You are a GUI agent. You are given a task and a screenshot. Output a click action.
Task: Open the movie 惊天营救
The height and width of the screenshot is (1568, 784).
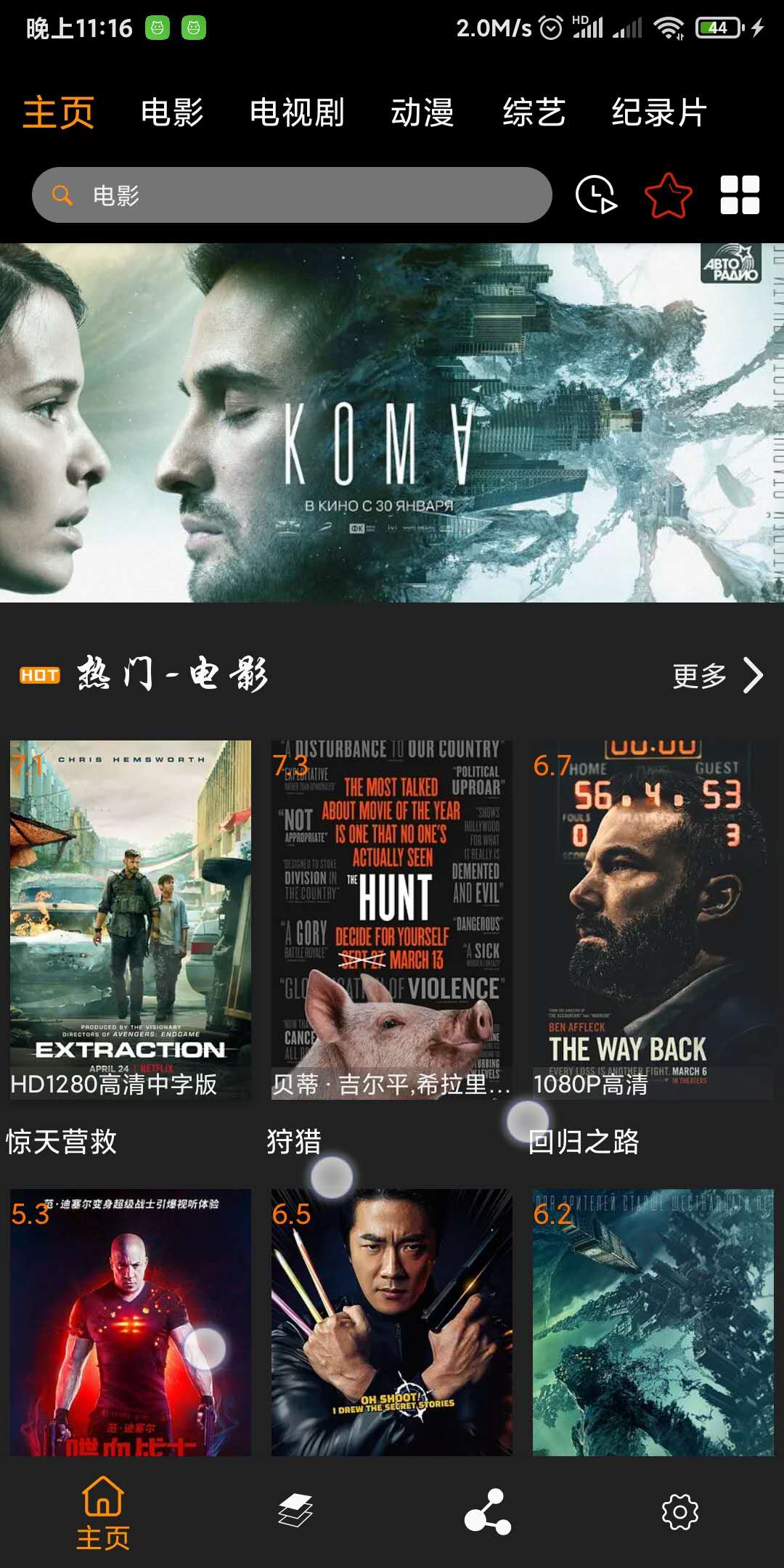coord(131,919)
